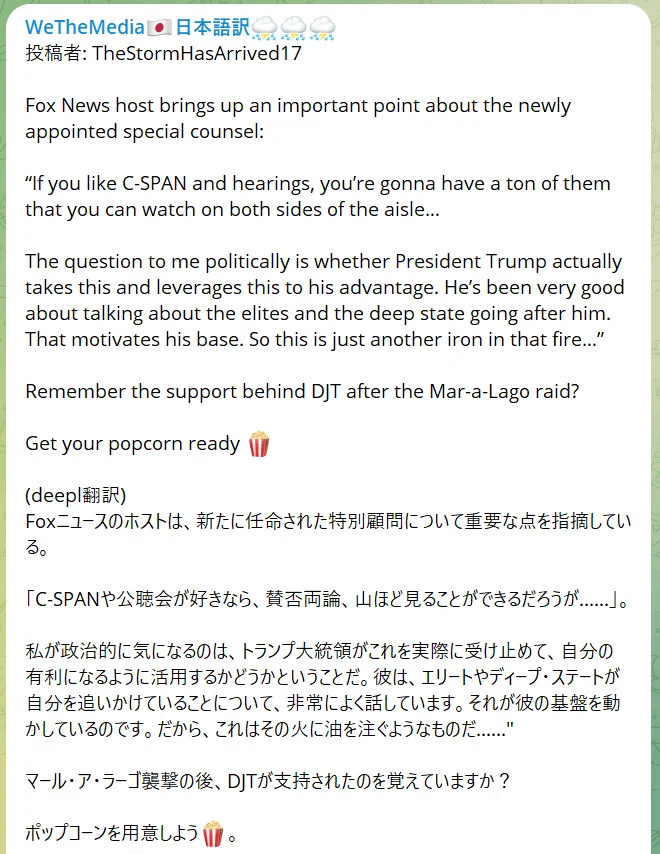Viewport: 660px width, 854px height.
Task: Open the WeTheMedia 日本語訳 channel name
Action: (180, 27)
